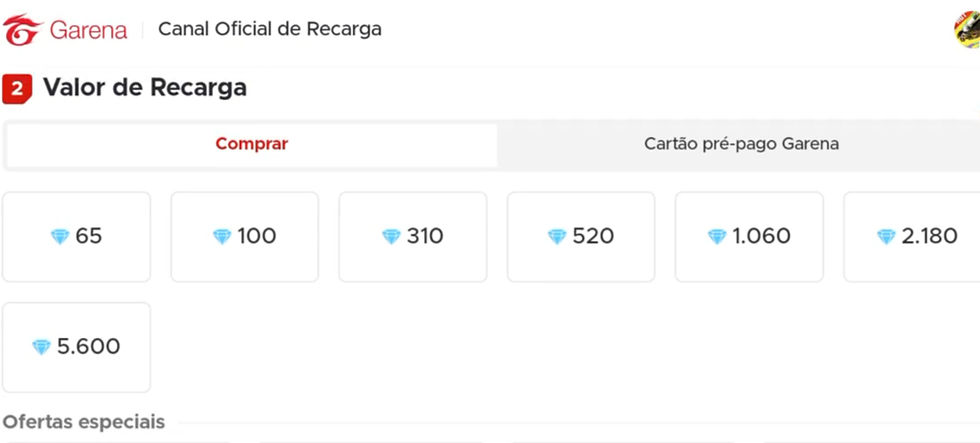Screen dimensions: 980x443
Task: Select the 5.600 diamonds package
Action: pos(77,347)
